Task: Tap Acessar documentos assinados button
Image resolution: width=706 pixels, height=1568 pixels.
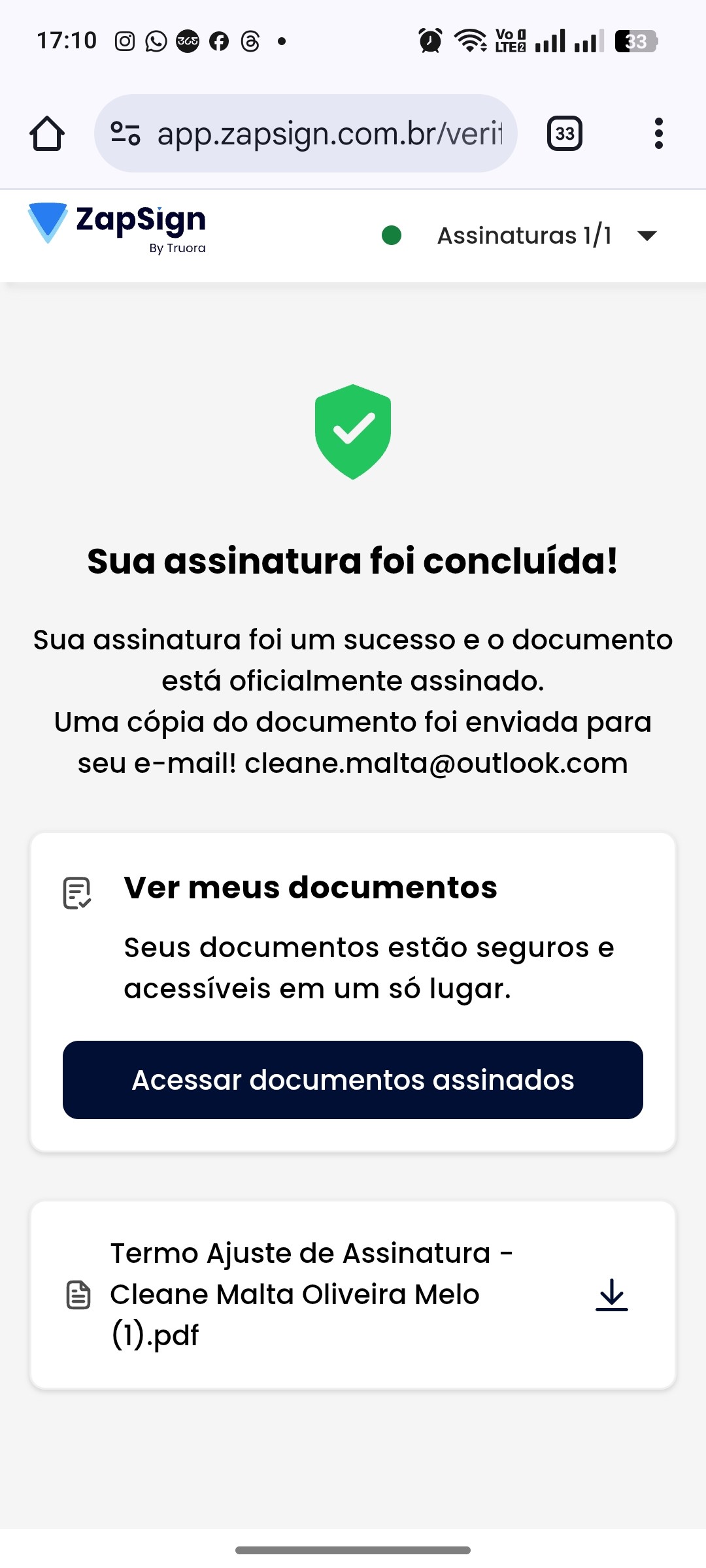Action: pos(353,1080)
